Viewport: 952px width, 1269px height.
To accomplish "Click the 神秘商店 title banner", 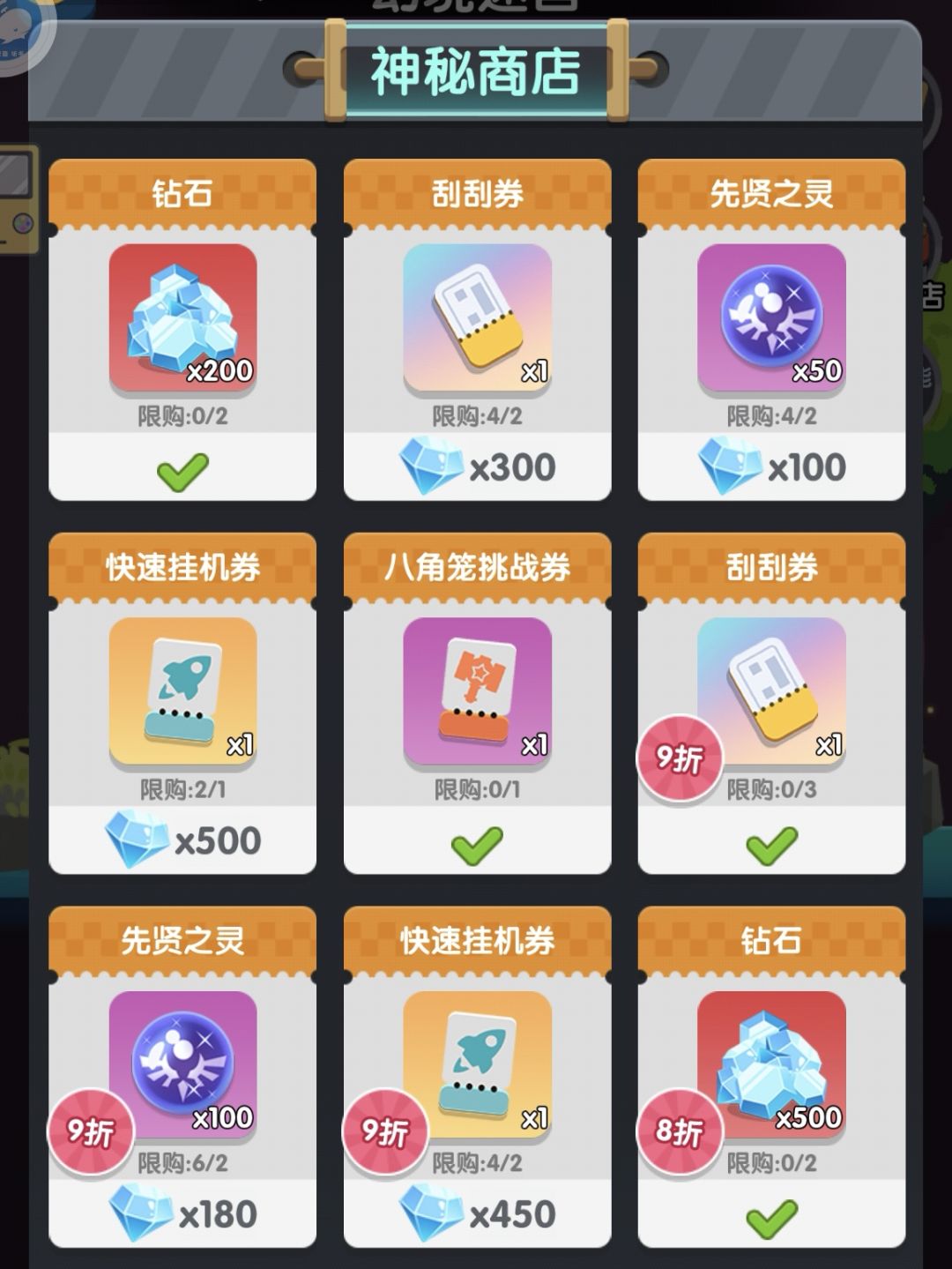I will [x=475, y=73].
